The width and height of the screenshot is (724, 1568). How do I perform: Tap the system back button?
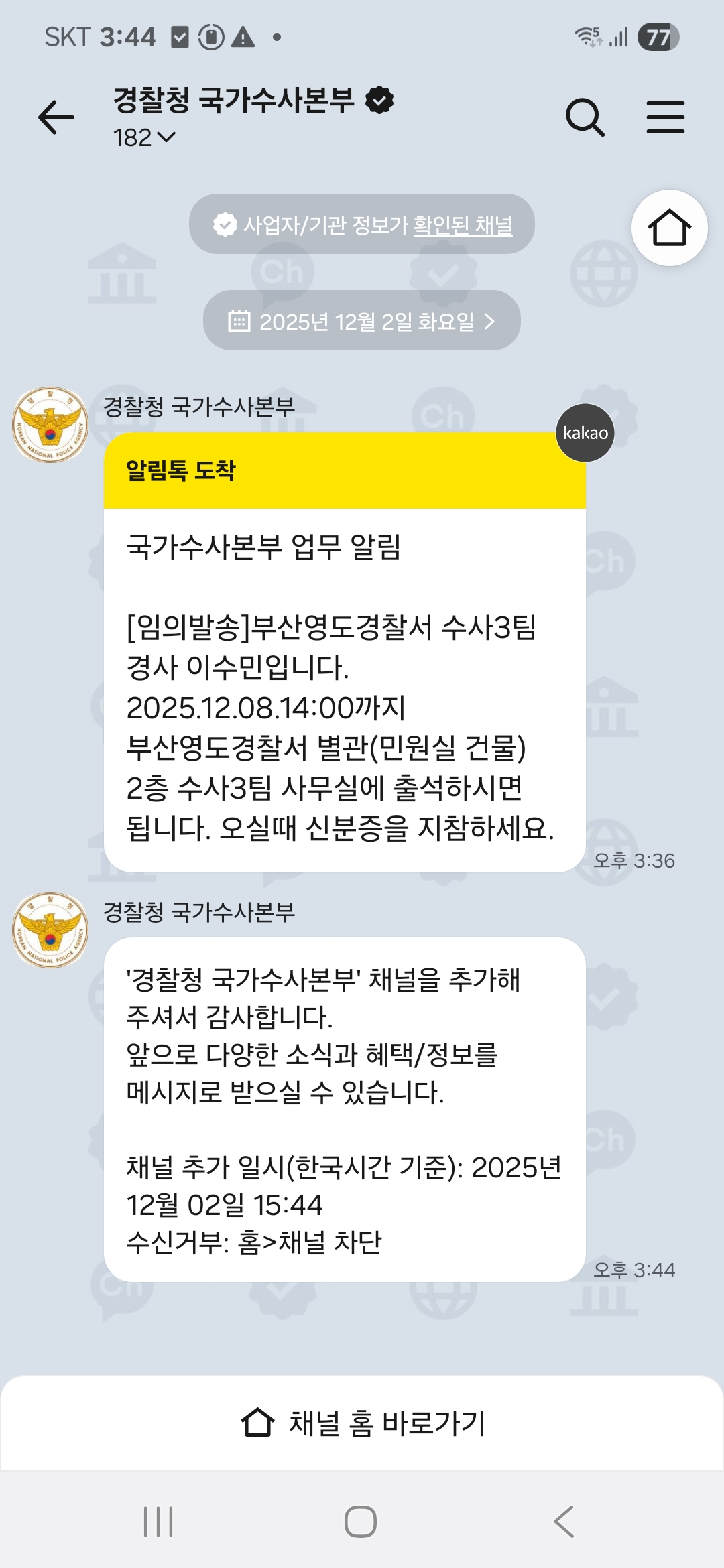pos(564,1521)
